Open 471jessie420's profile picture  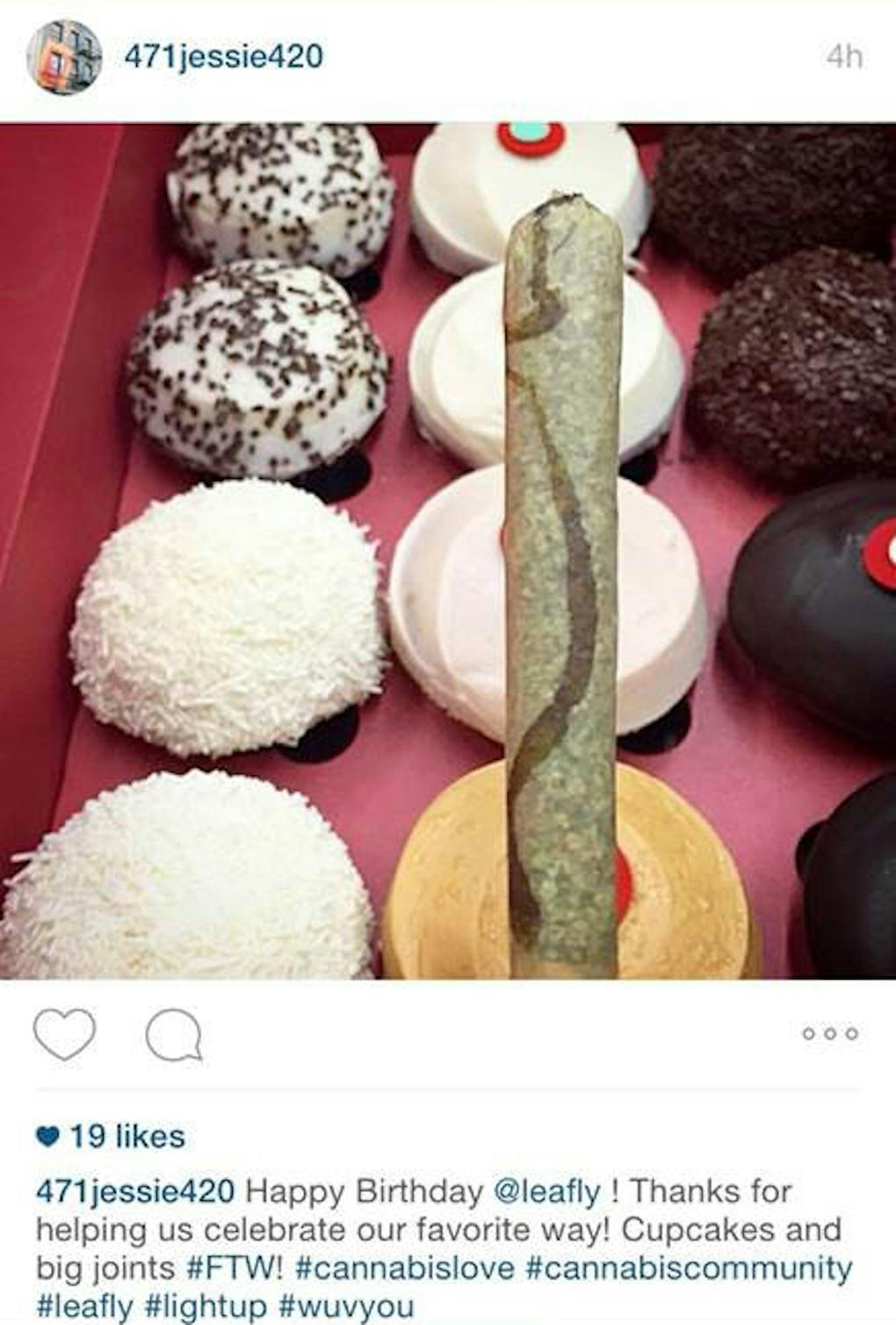[64, 56]
